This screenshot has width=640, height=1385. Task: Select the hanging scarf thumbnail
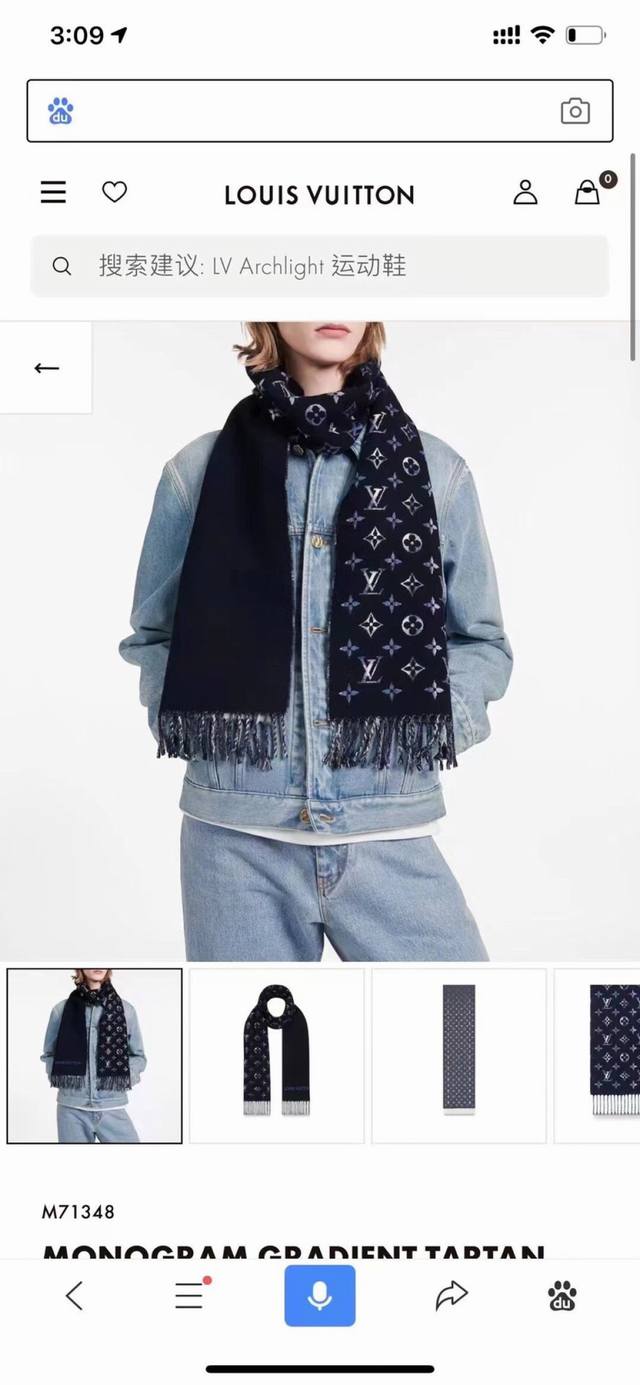277,1055
